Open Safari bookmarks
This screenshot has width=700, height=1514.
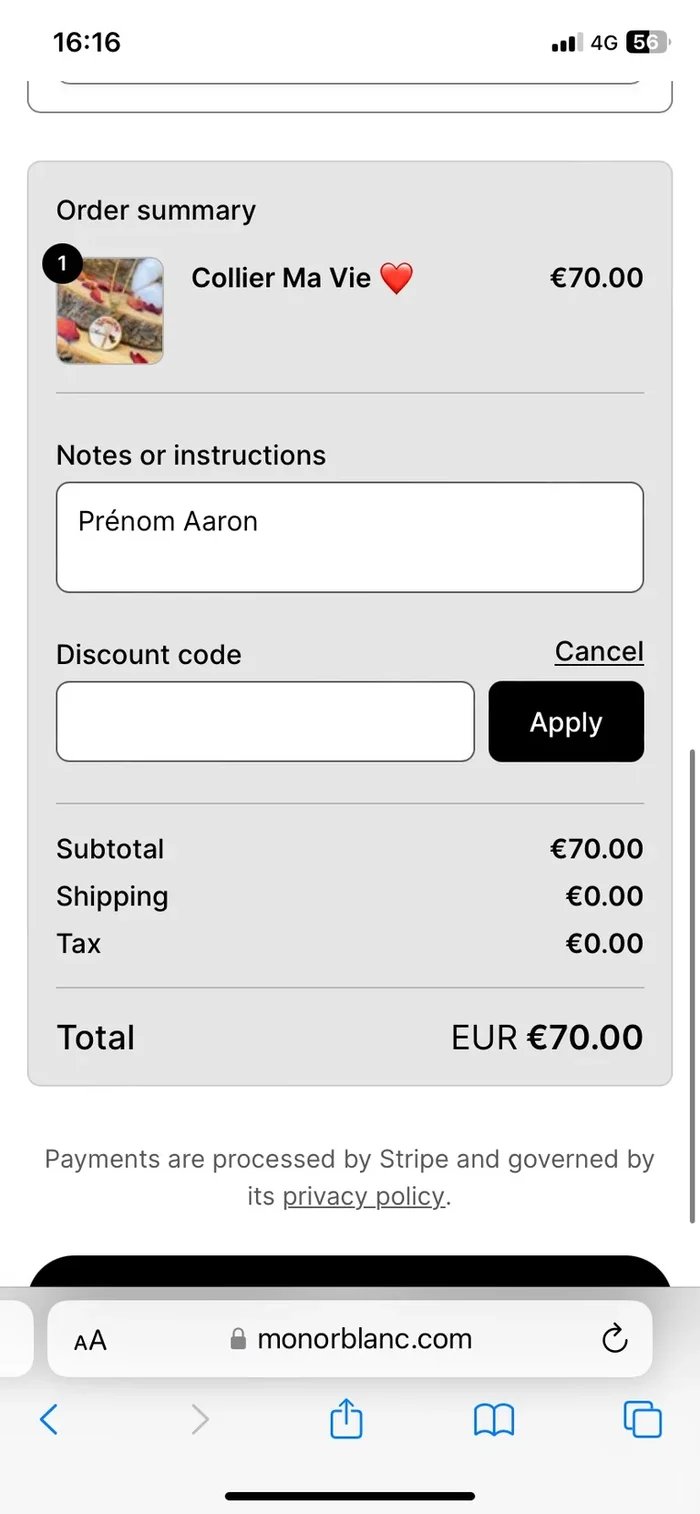click(x=494, y=1420)
